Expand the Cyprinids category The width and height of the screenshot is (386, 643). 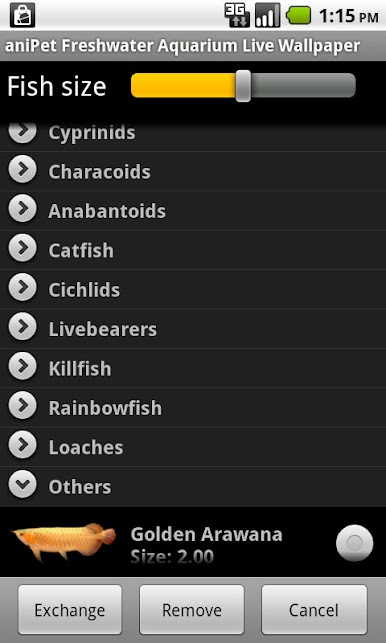coord(193,133)
